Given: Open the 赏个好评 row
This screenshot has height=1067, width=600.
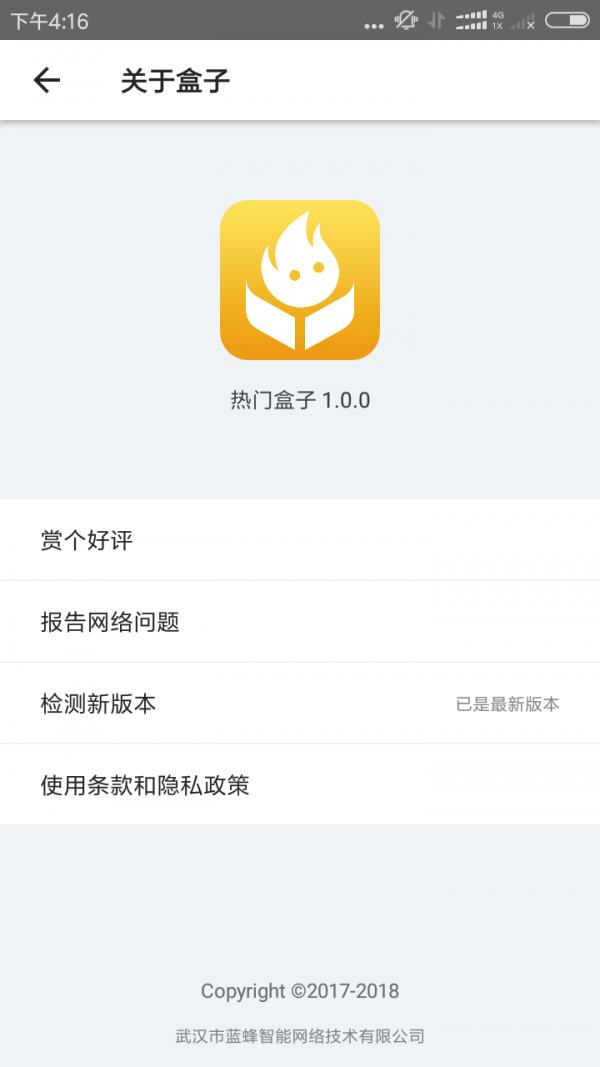Looking at the screenshot, I should click(300, 541).
